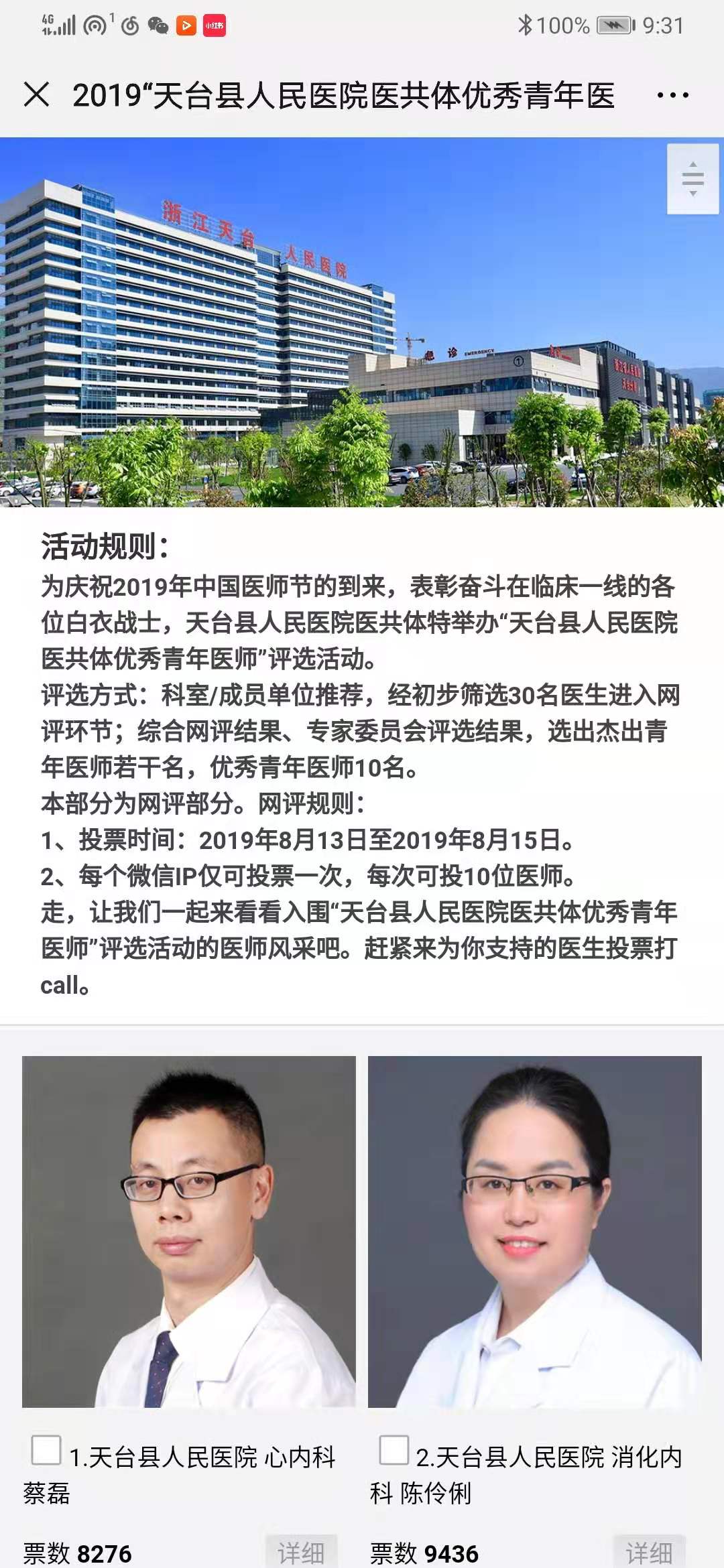Close the voting webpage
Viewport: 724px width, 1568px height.
click(36, 94)
